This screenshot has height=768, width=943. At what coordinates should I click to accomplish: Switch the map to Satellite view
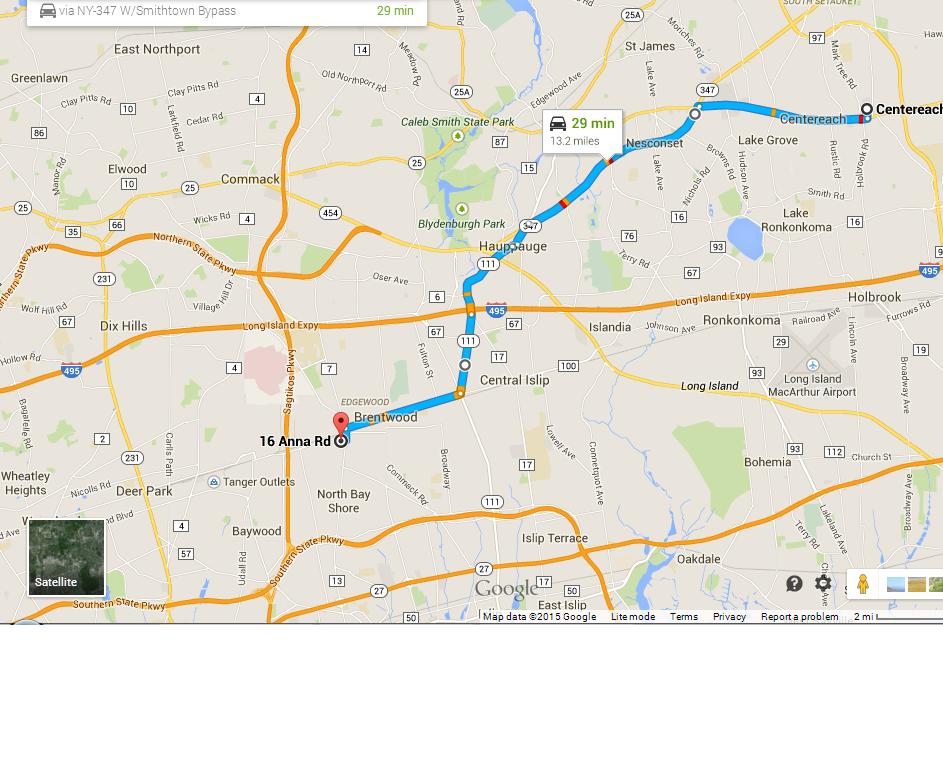pyautogui.click(x=66, y=558)
